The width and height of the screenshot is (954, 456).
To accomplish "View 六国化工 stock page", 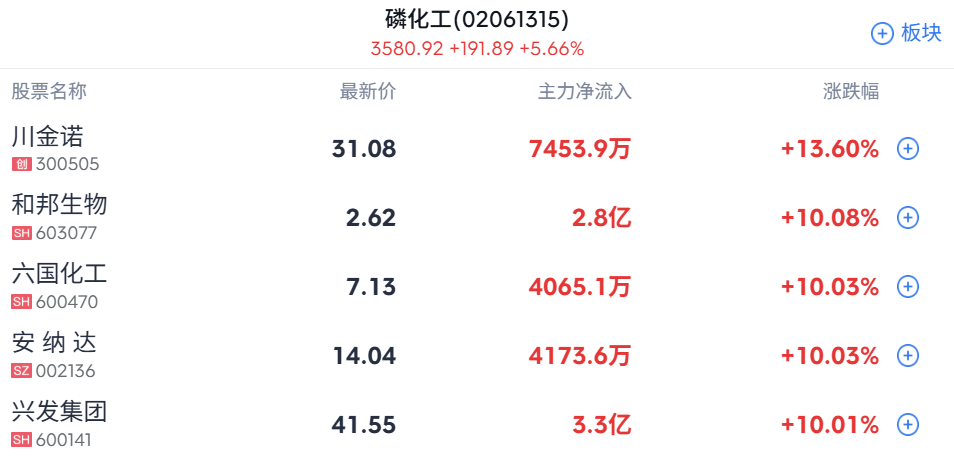I will (59, 274).
